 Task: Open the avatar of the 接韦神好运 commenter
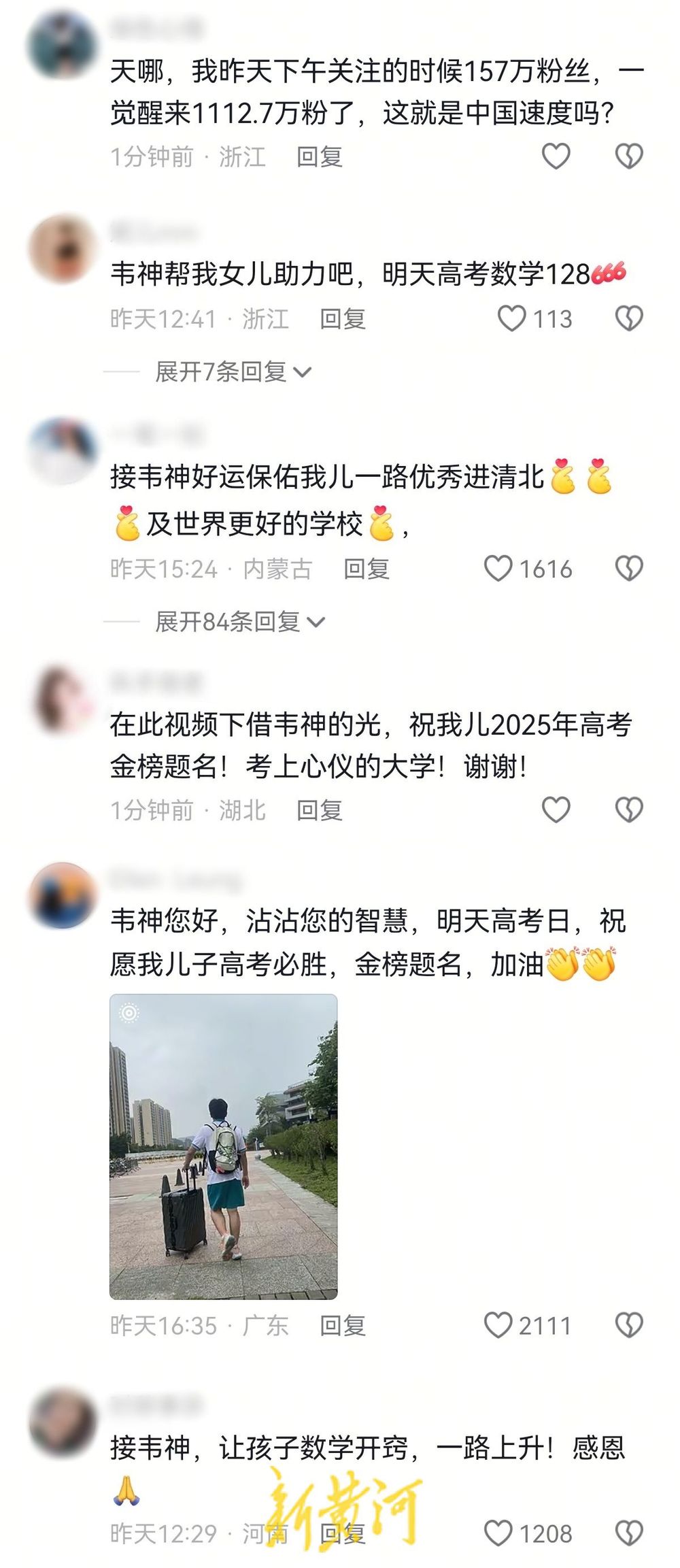(63, 451)
